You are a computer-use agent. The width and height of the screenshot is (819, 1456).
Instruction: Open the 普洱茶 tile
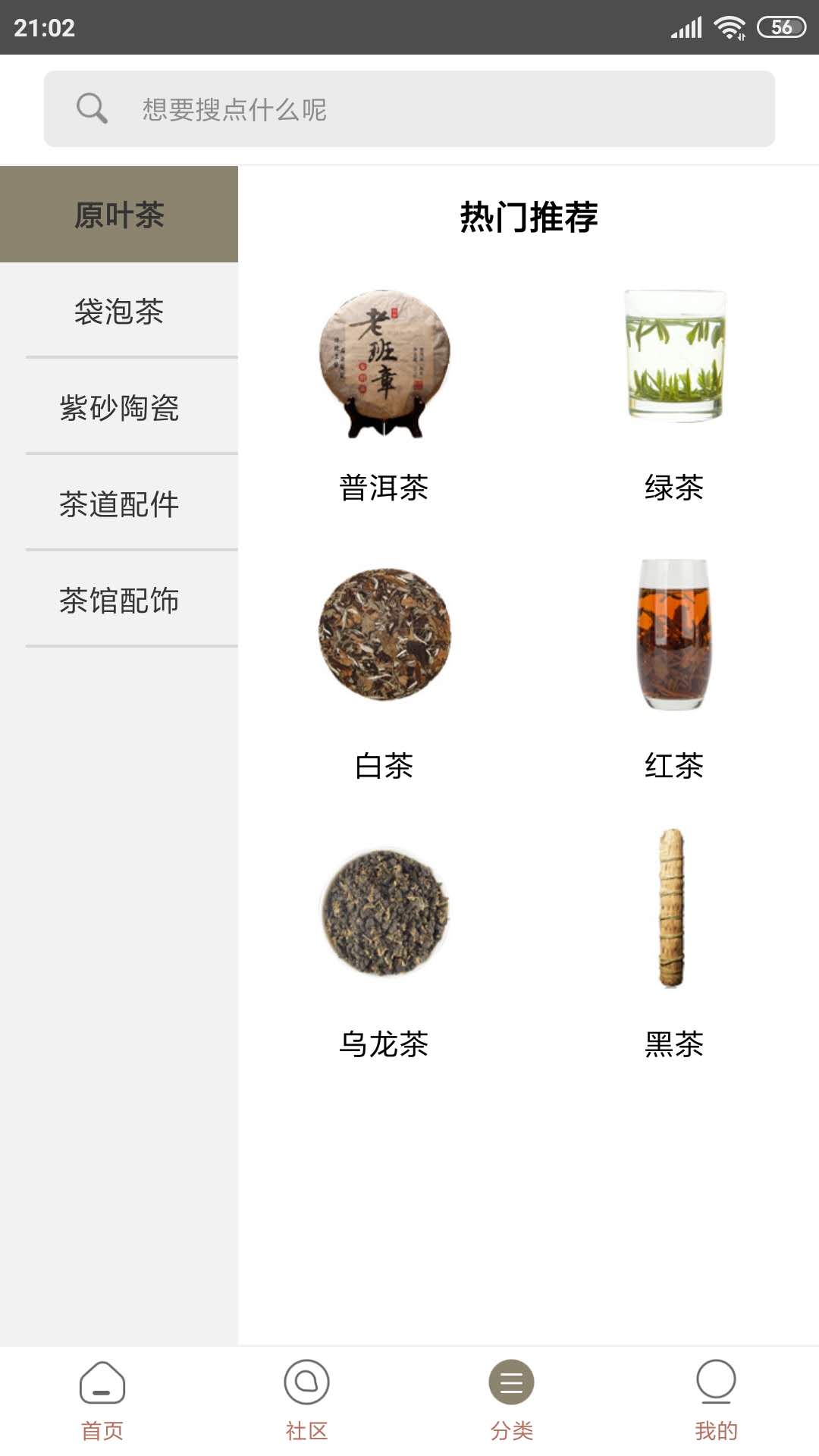tap(384, 394)
